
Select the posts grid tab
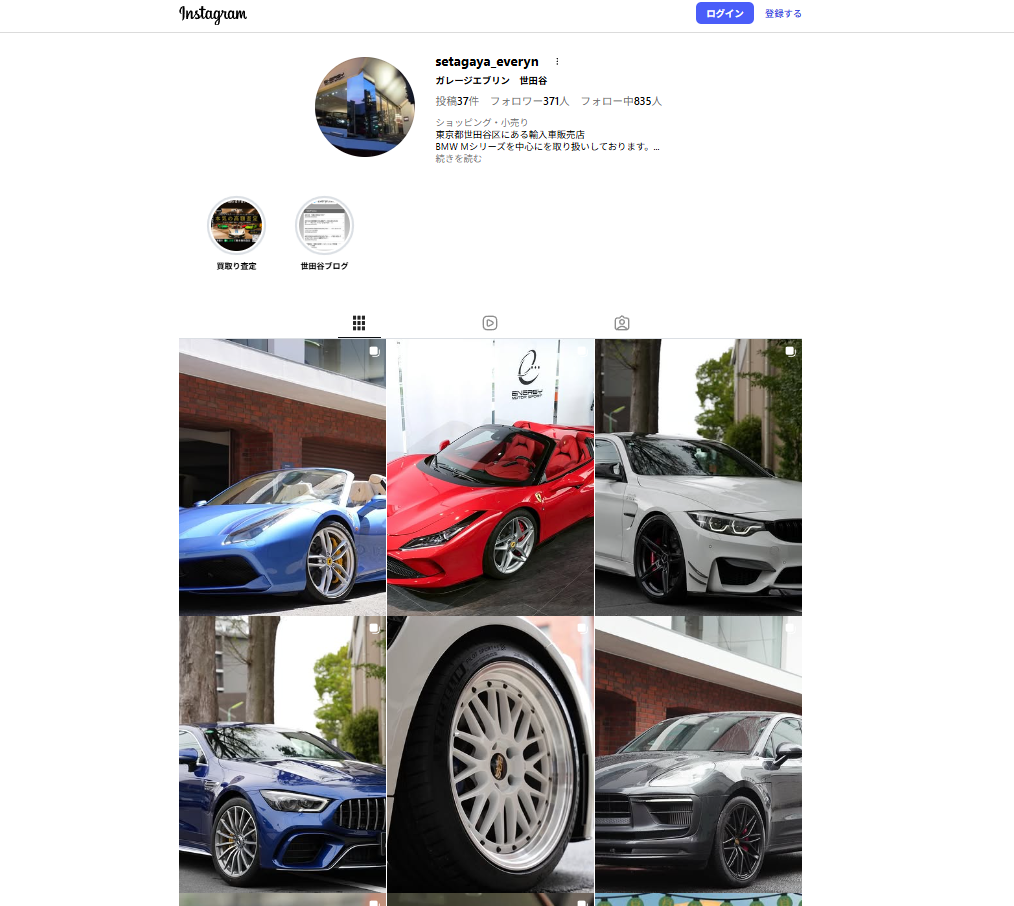(359, 323)
